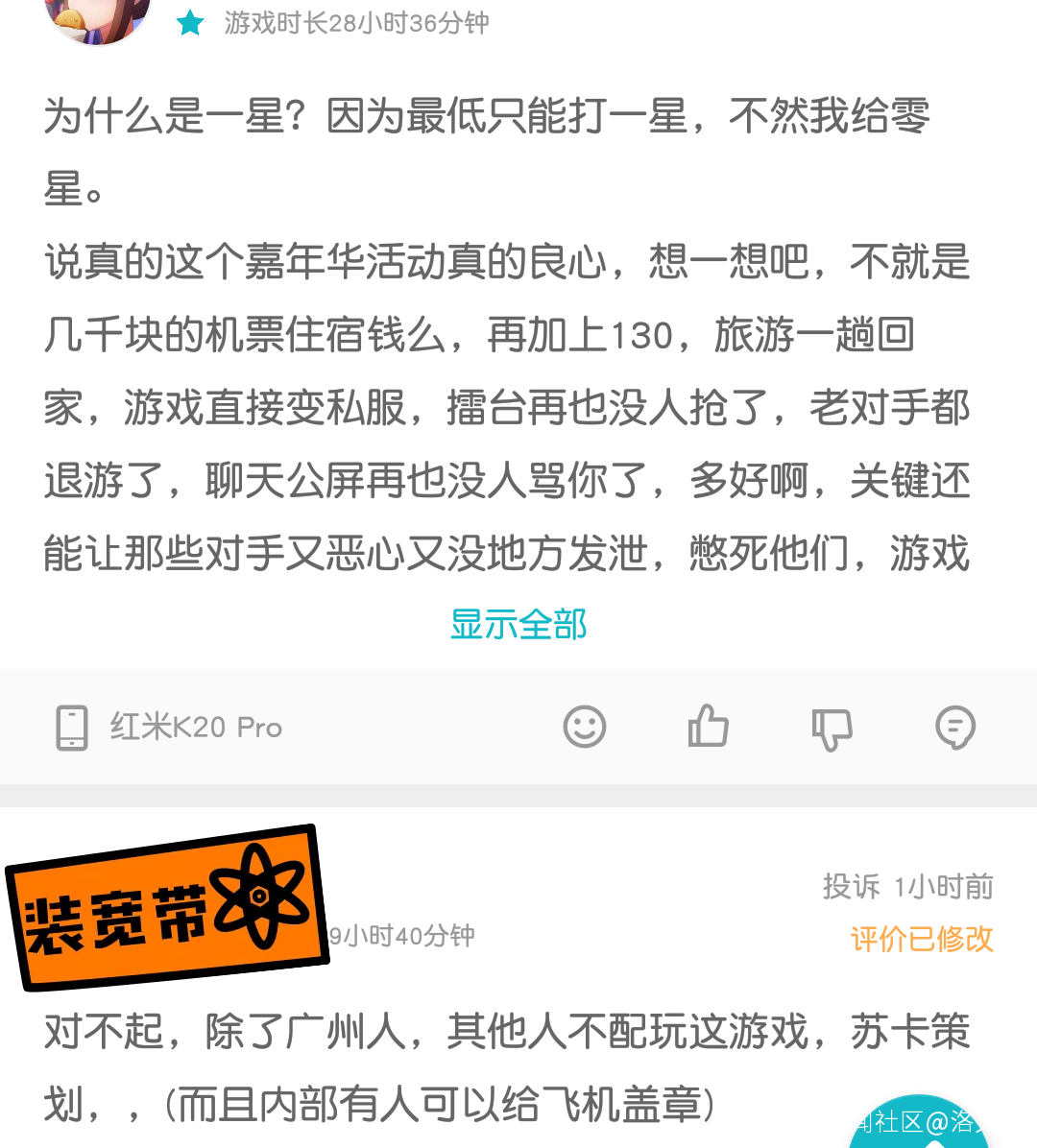Dislike the 红米K20 Pro review

coord(832,729)
